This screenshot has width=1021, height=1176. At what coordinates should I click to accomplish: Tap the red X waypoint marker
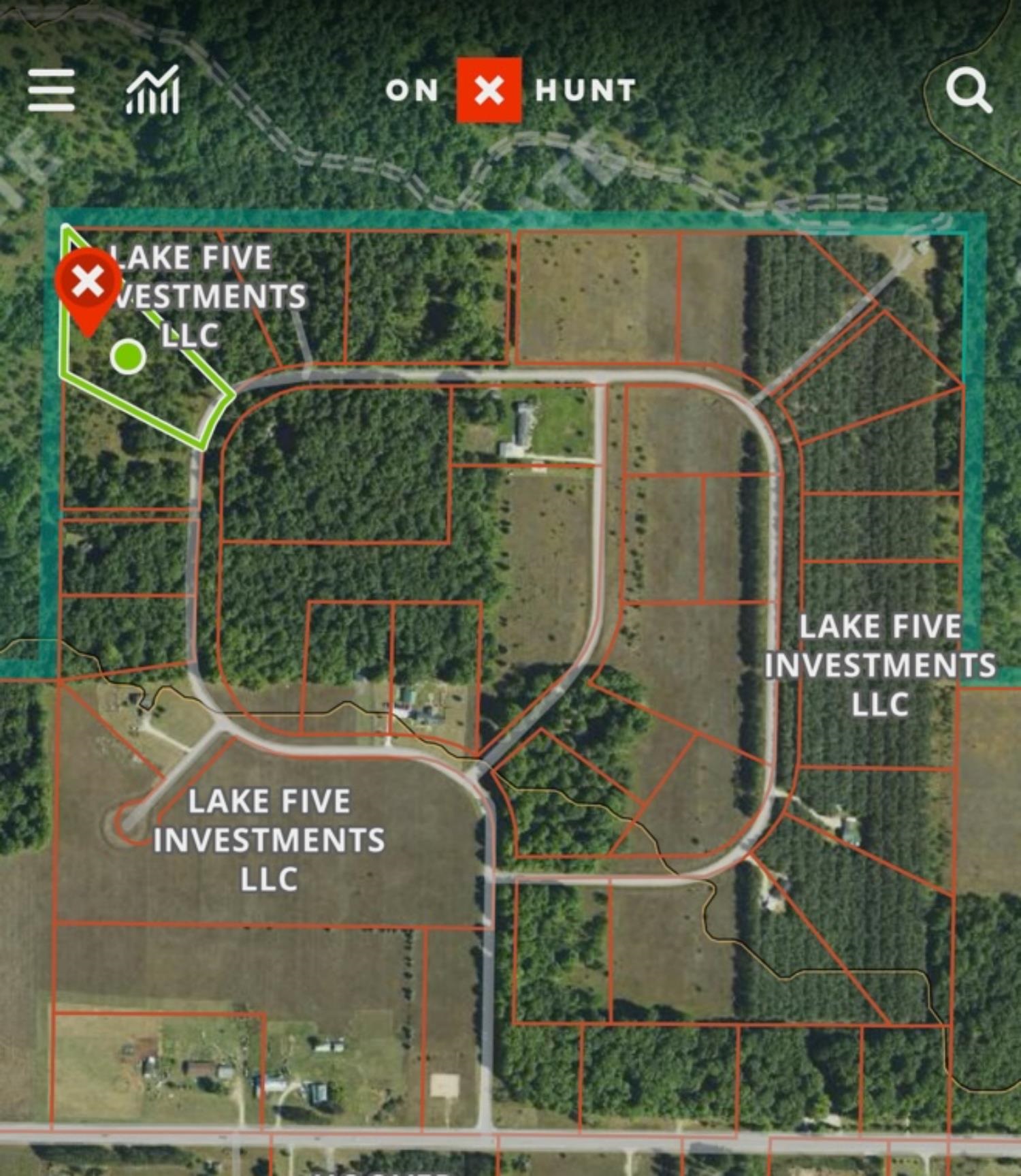[x=88, y=282]
